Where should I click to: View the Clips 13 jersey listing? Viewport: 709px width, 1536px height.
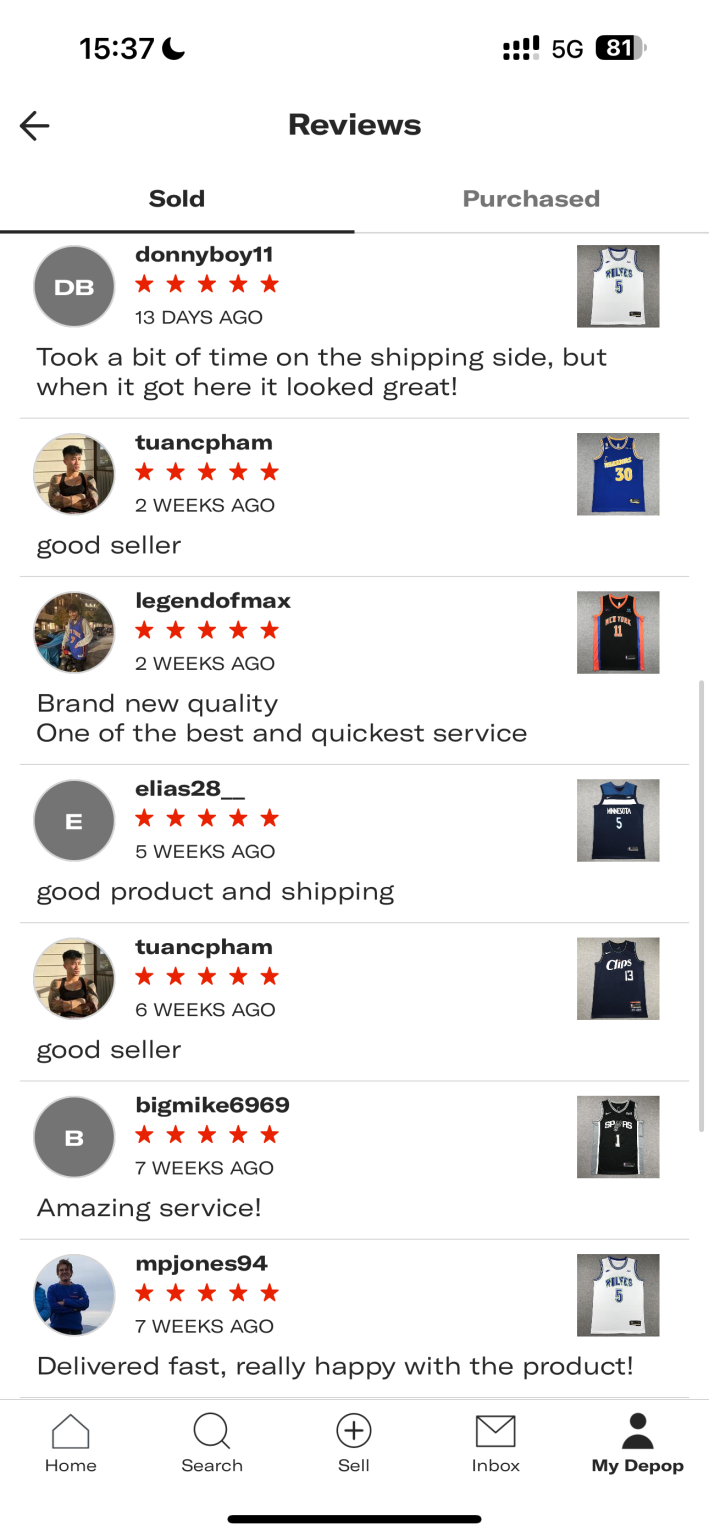618,978
